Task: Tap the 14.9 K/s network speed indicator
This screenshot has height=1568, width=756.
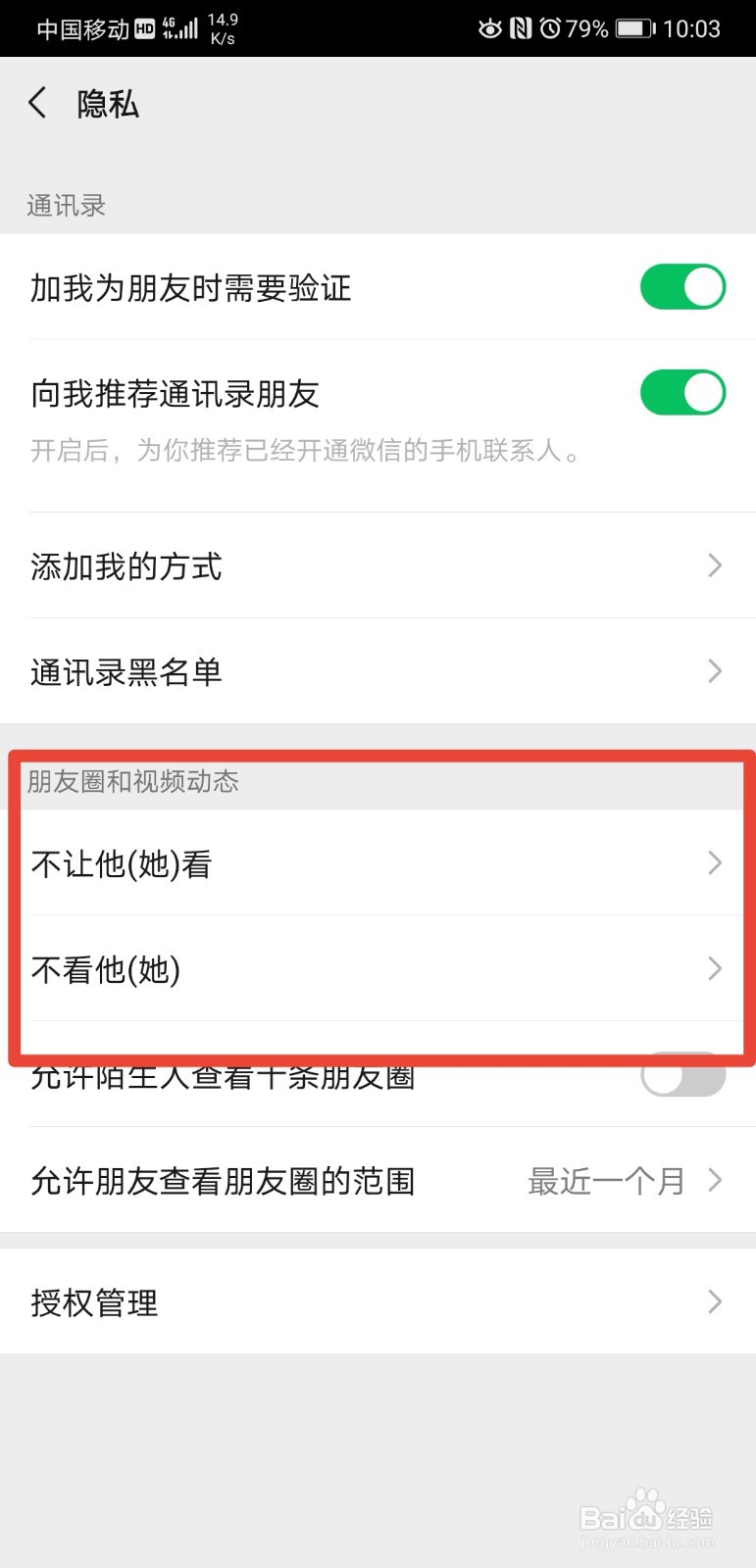Action: coord(221,25)
